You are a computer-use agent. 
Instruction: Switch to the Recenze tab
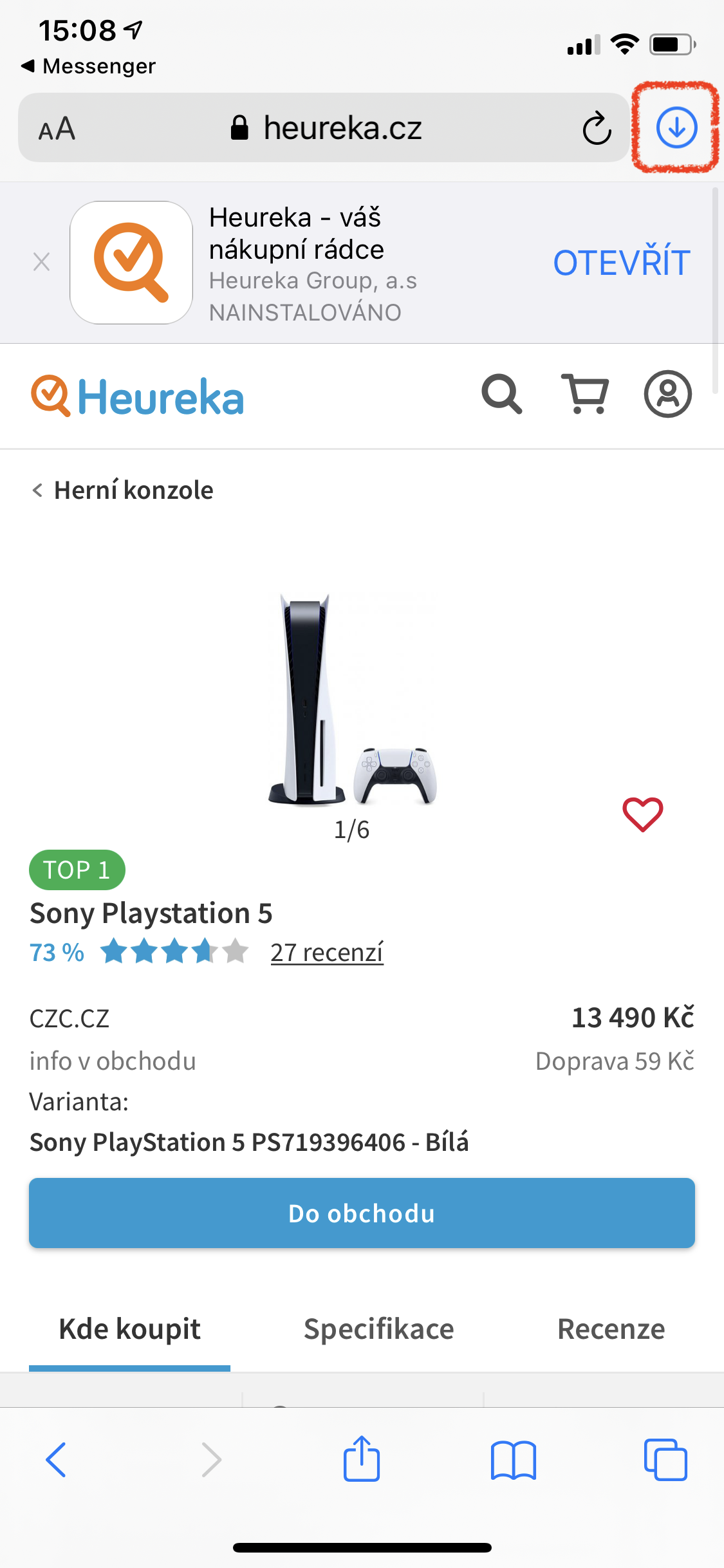point(611,1329)
